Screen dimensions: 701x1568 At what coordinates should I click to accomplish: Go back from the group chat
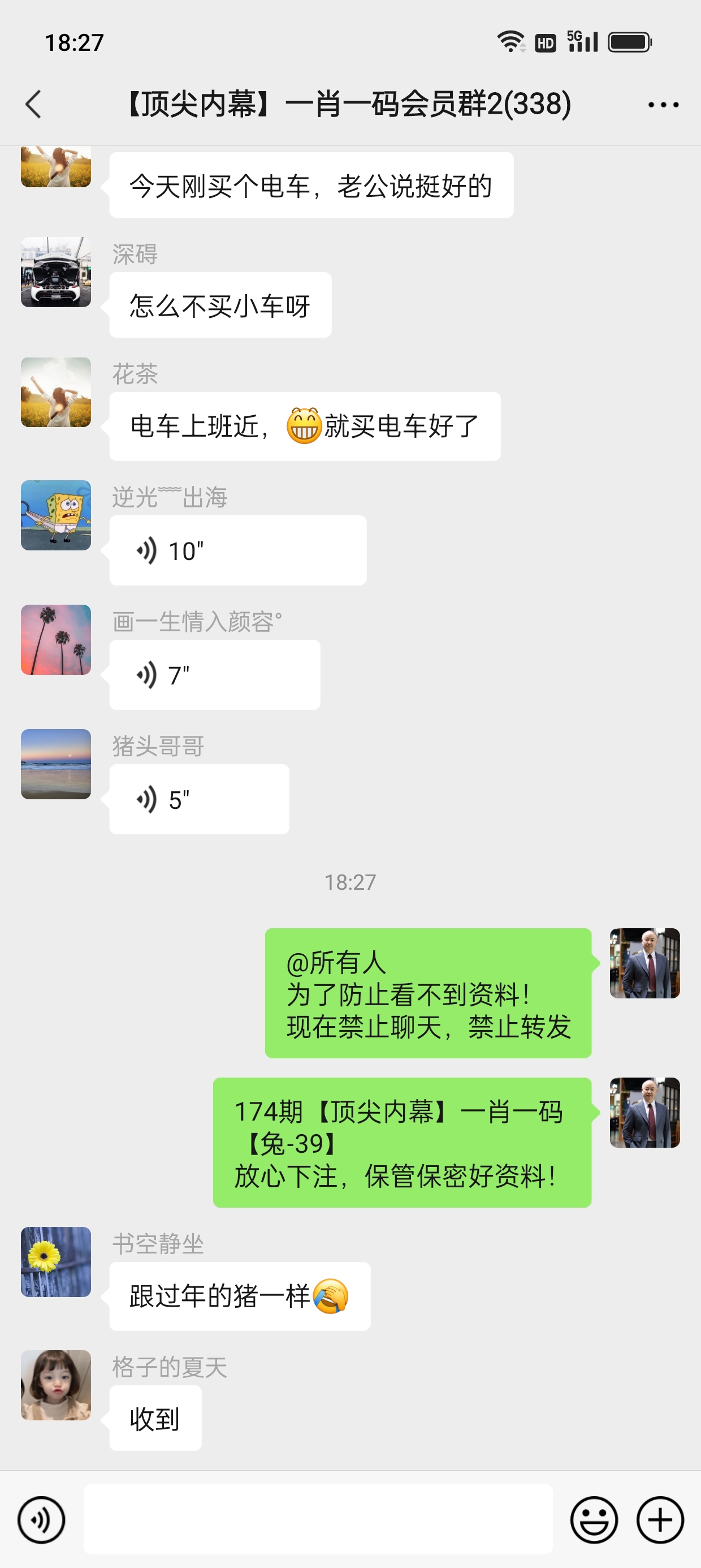(x=33, y=104)
